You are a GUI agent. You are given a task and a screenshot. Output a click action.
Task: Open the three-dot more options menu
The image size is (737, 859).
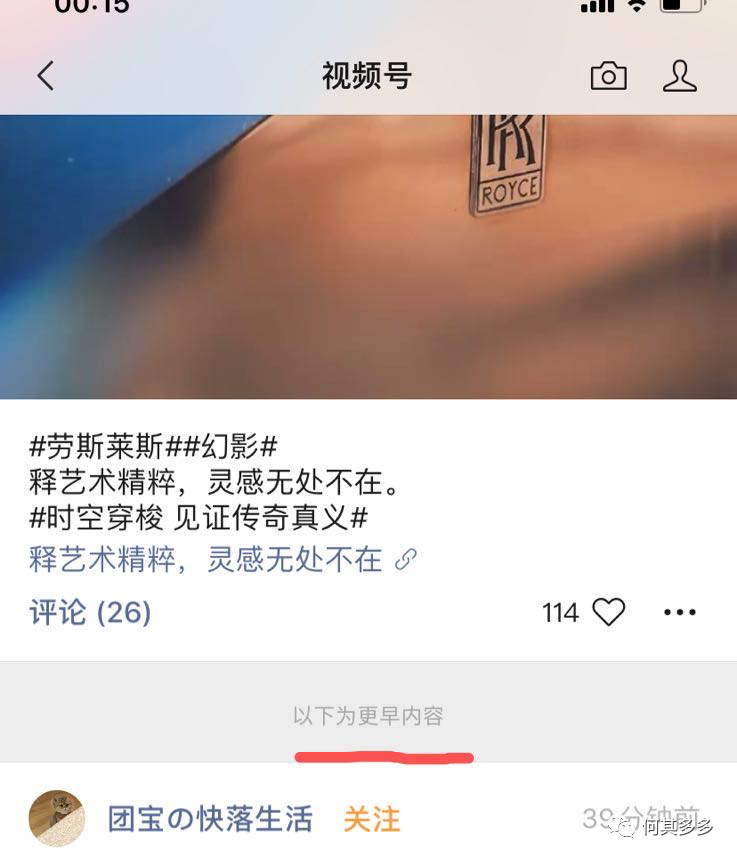(x=682, y=612)
